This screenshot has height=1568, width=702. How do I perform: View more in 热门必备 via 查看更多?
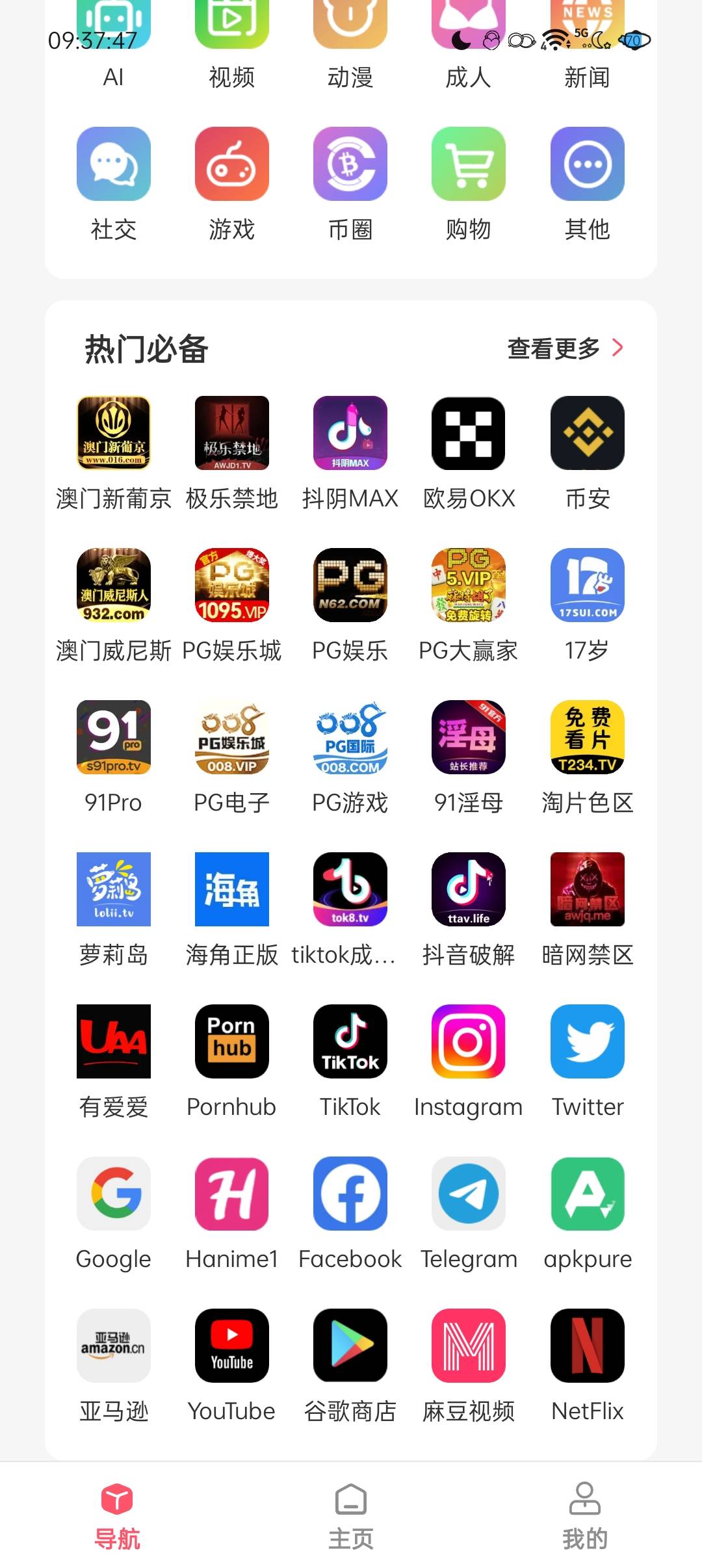[x=565, y=348]
